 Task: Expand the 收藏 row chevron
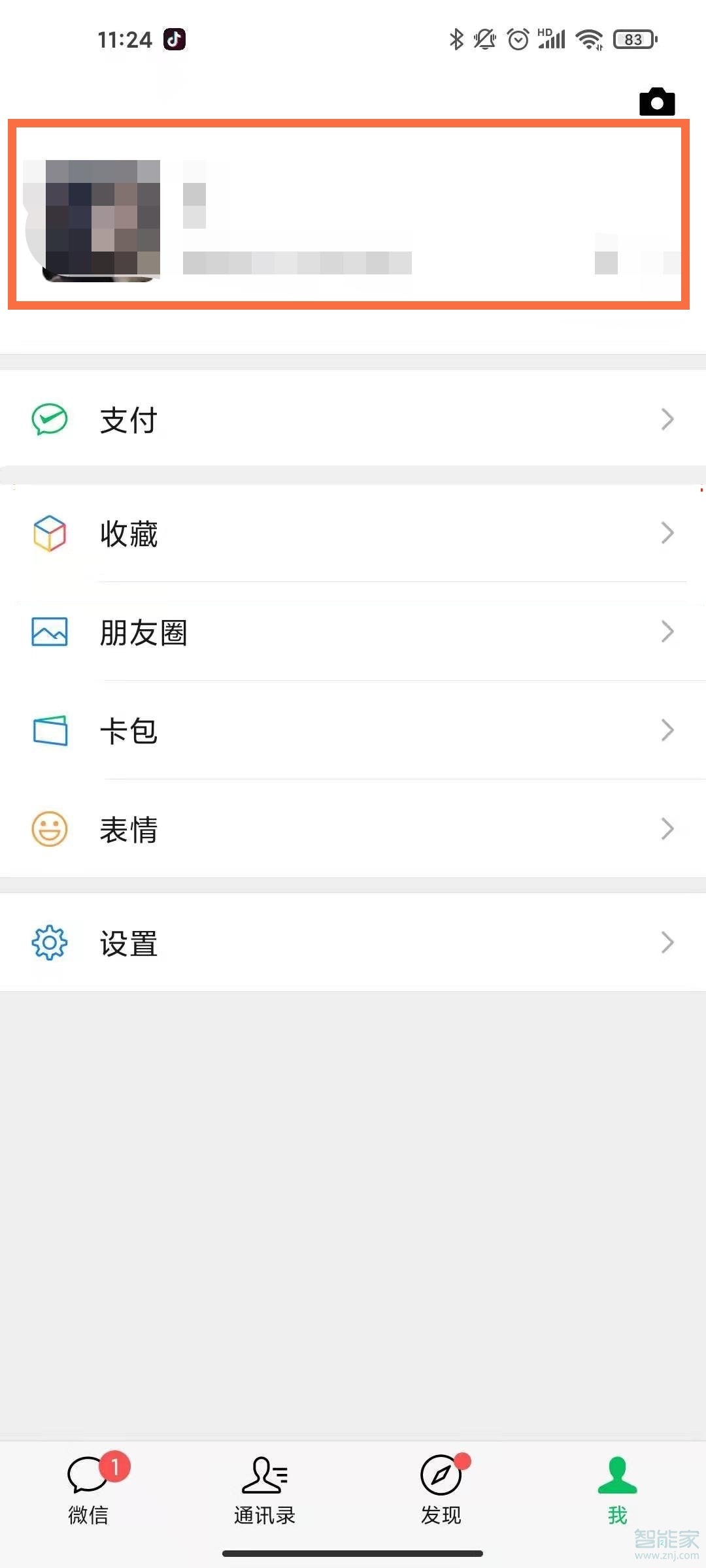[667, 534]
